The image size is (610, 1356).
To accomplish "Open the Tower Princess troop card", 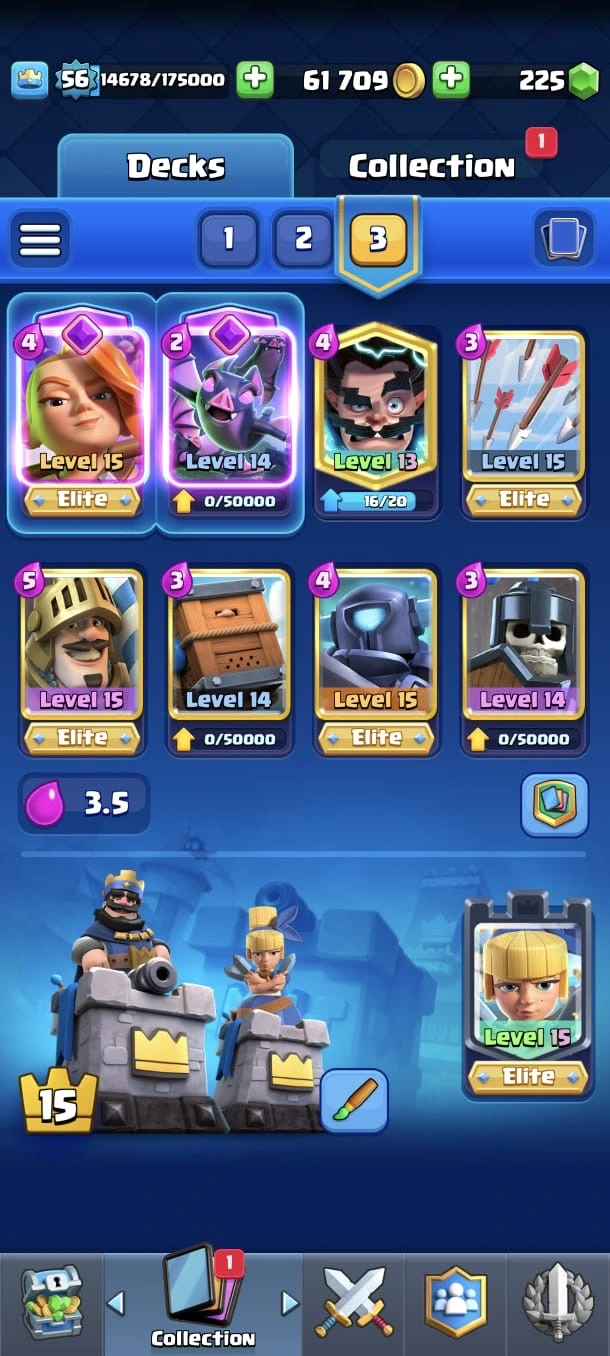I will pyautogui.click(x=527, y=990).
